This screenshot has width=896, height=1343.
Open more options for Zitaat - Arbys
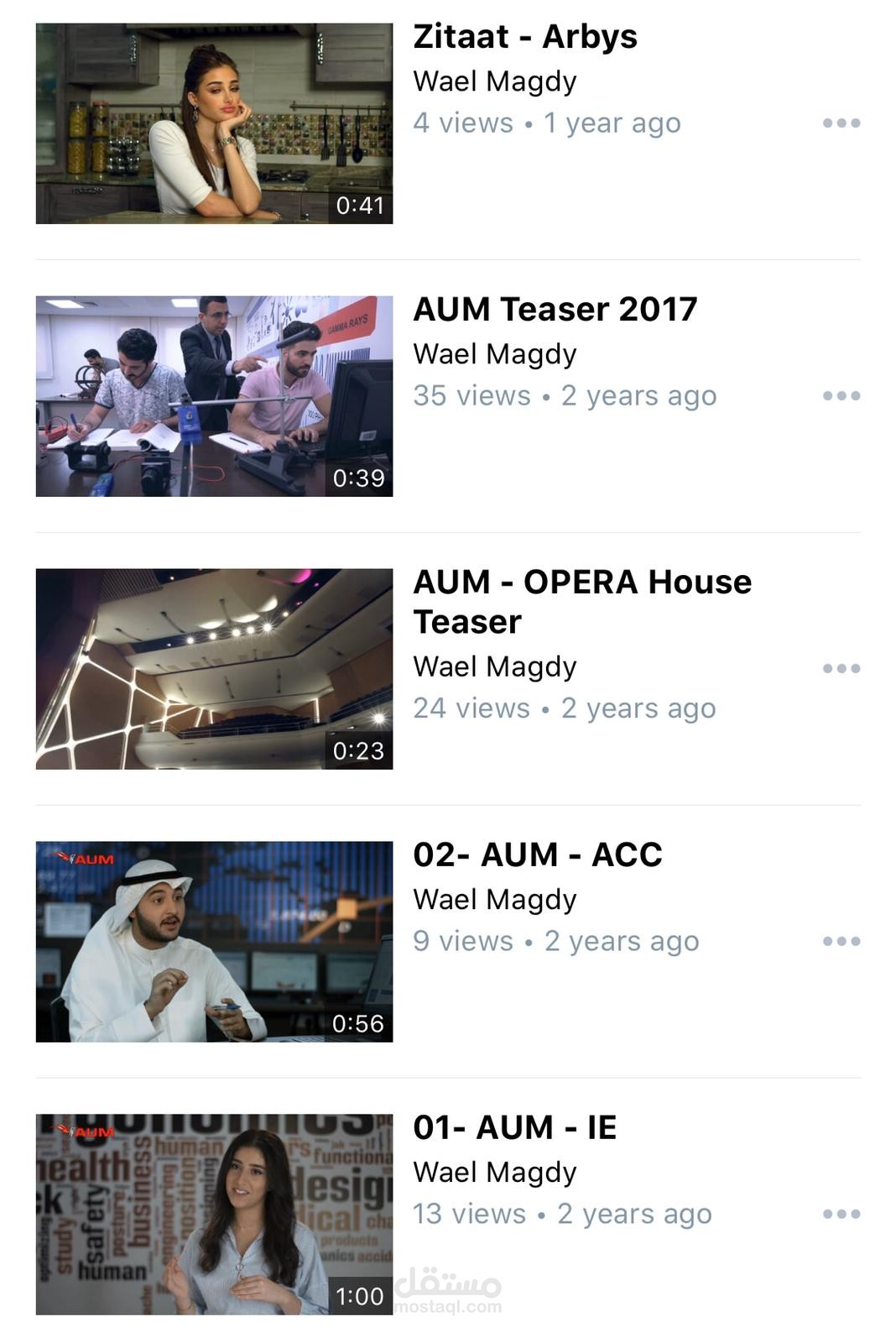tap(841, 123)
